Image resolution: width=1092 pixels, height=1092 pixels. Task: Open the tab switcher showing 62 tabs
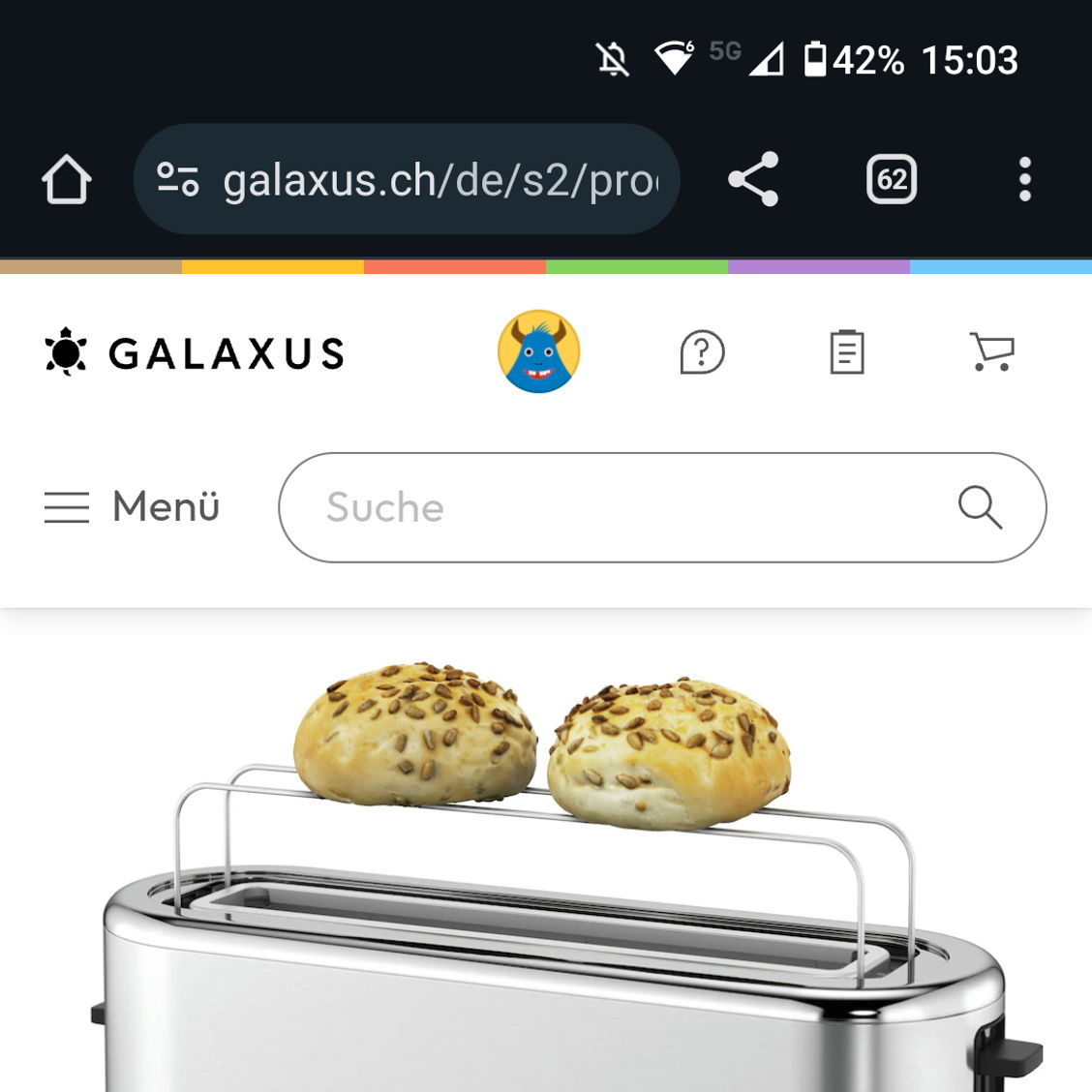click(x=891, y=180)
